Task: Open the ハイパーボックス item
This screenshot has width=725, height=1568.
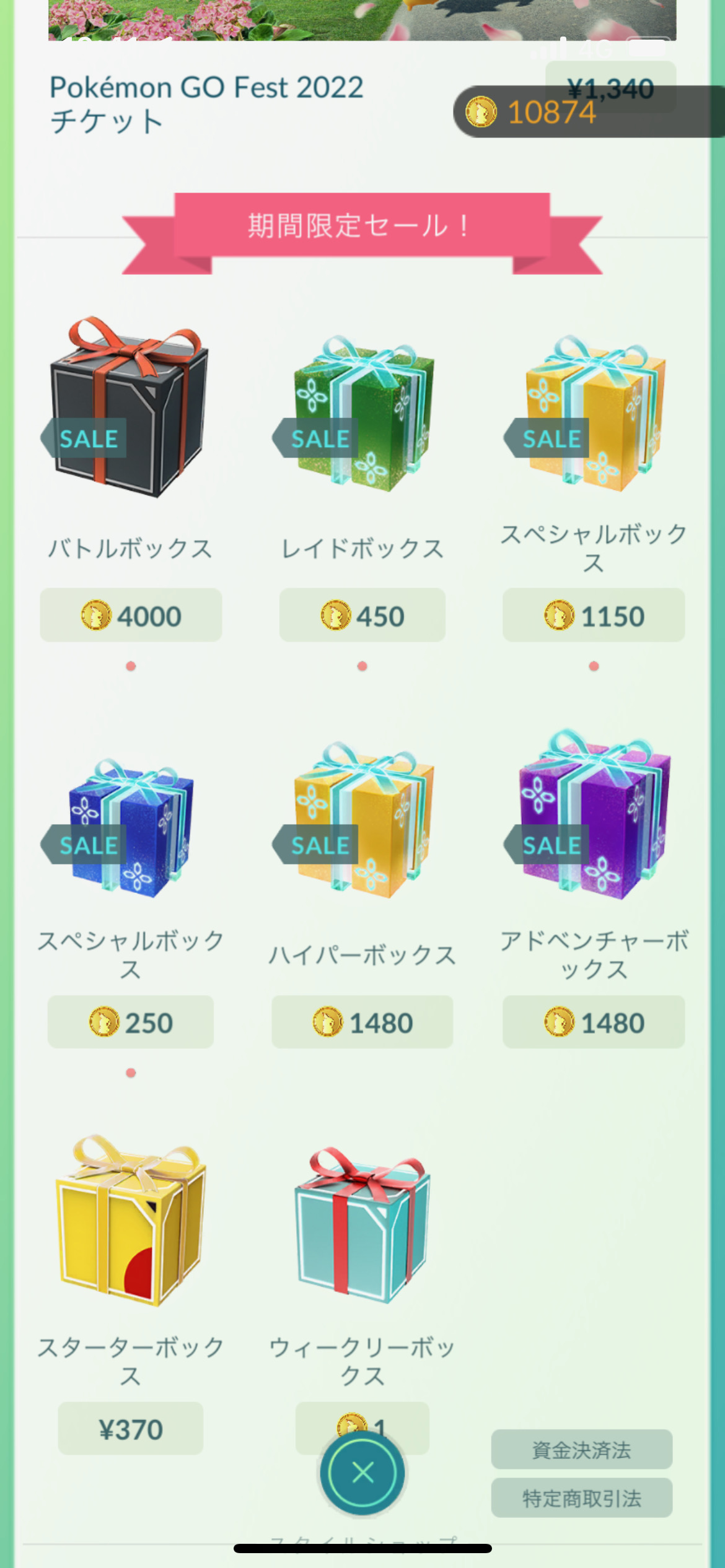Action: click(362, 817)
